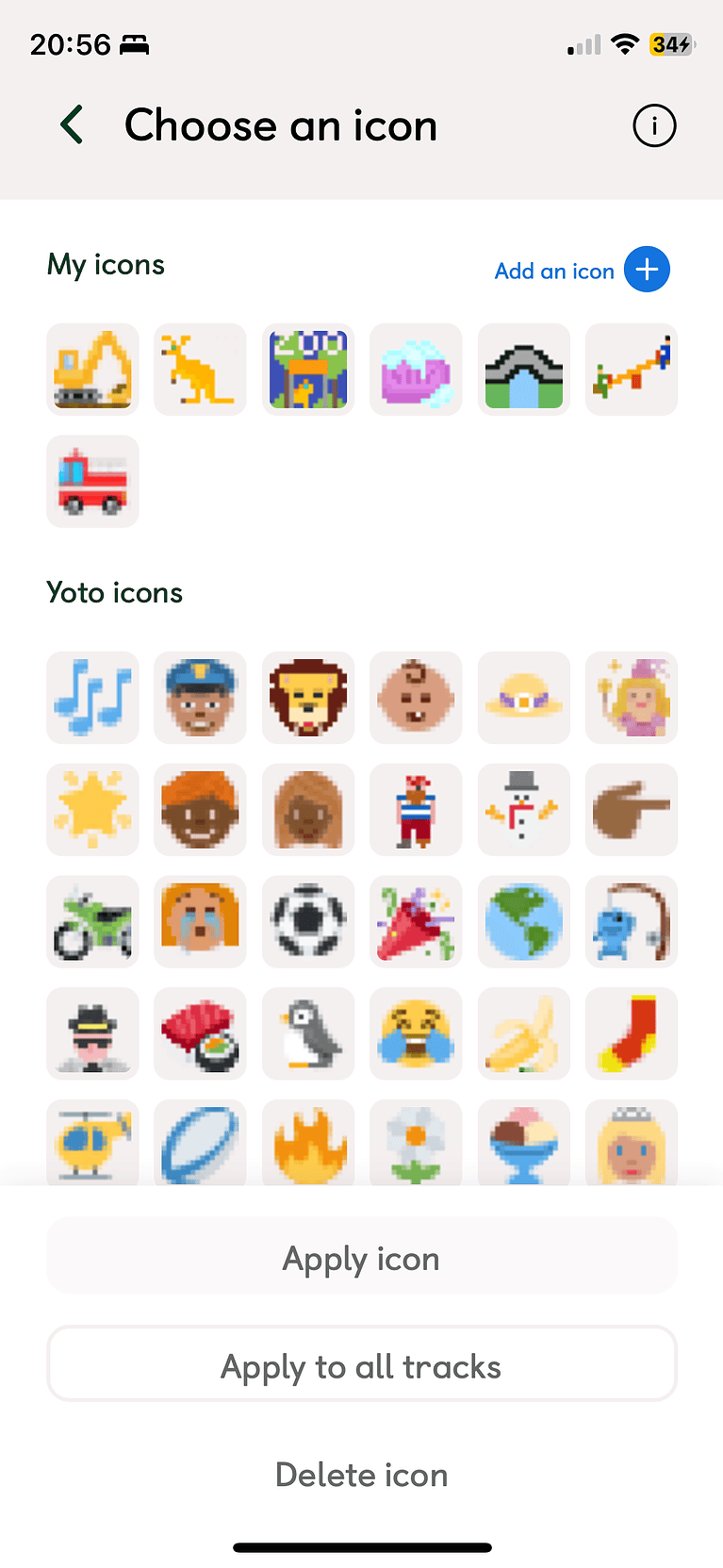
Task: Select the soccer ball icon
Action: coord(308,921)
